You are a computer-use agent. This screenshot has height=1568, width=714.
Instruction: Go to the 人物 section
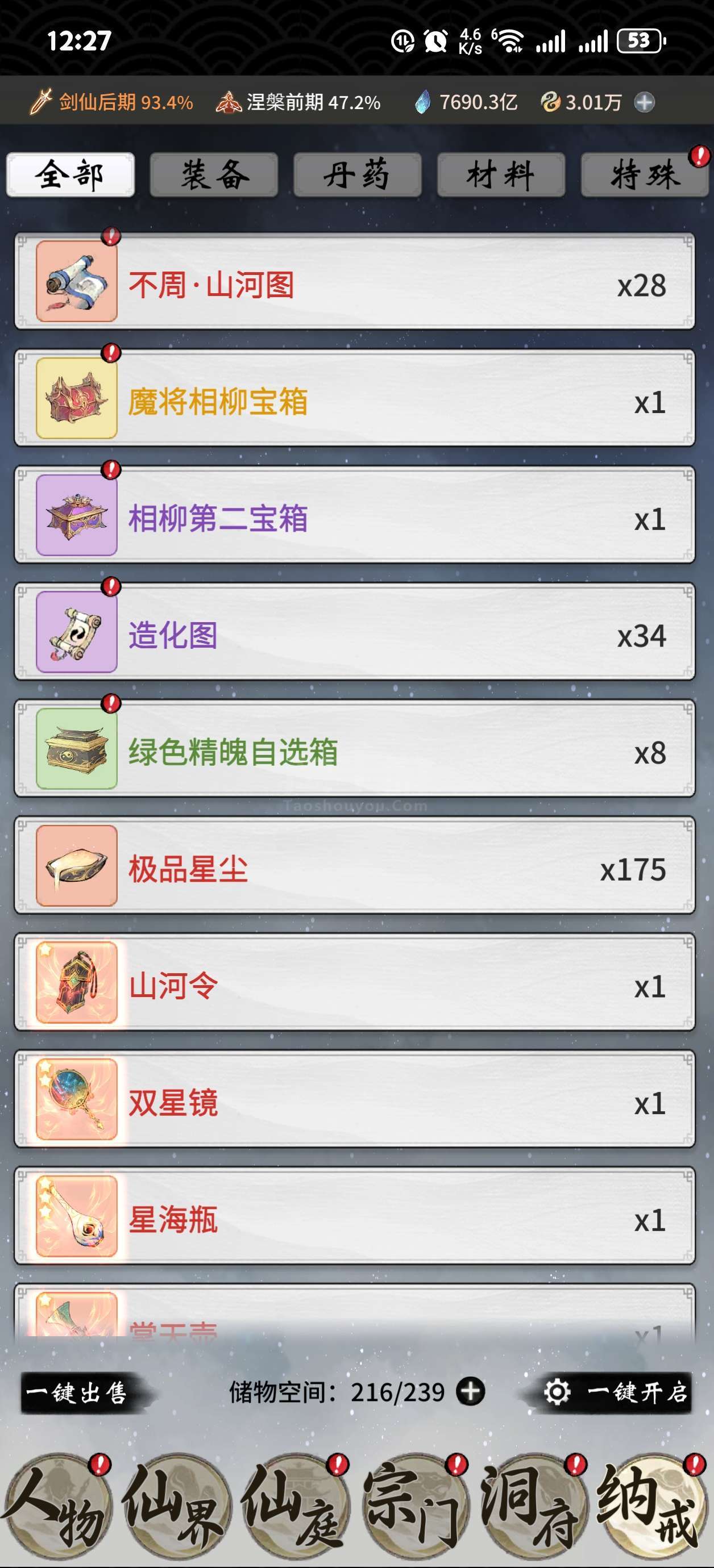point(56,1507)
